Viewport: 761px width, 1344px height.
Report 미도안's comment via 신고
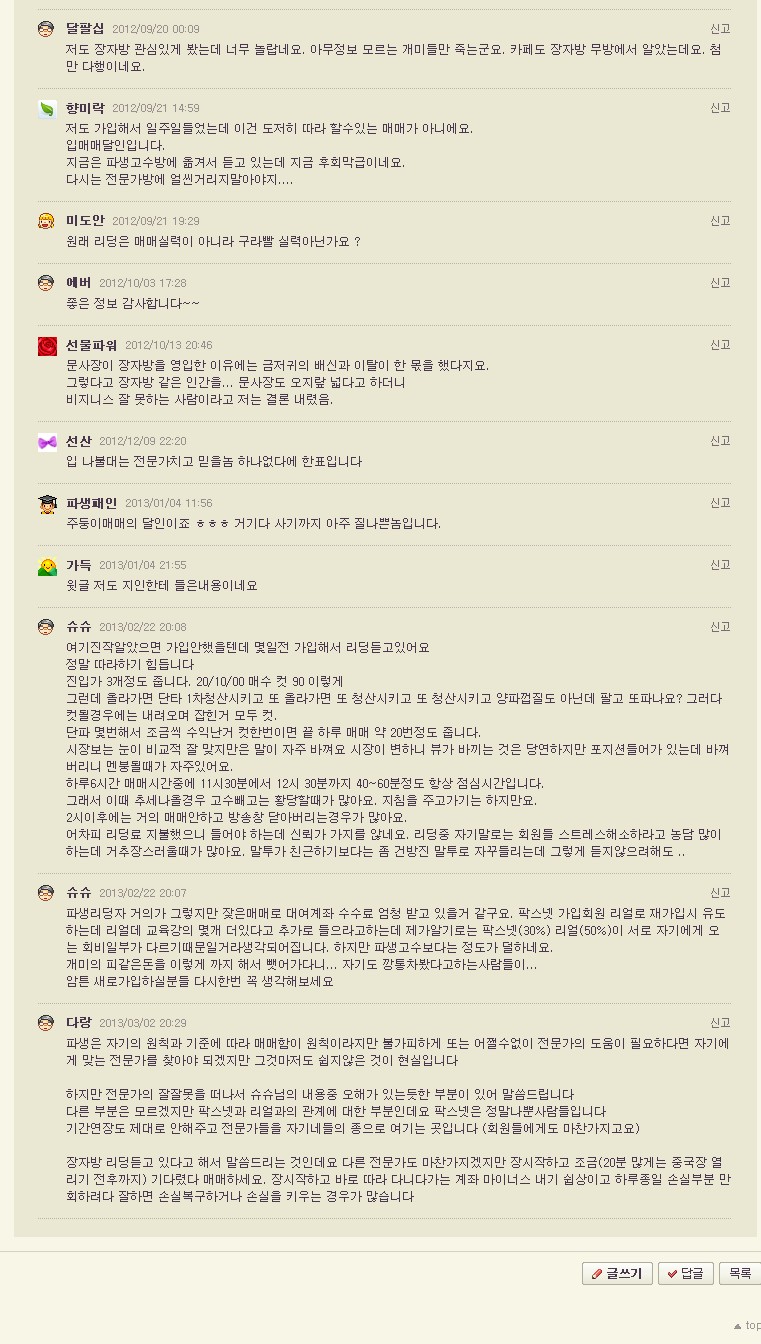click(720, 221)
